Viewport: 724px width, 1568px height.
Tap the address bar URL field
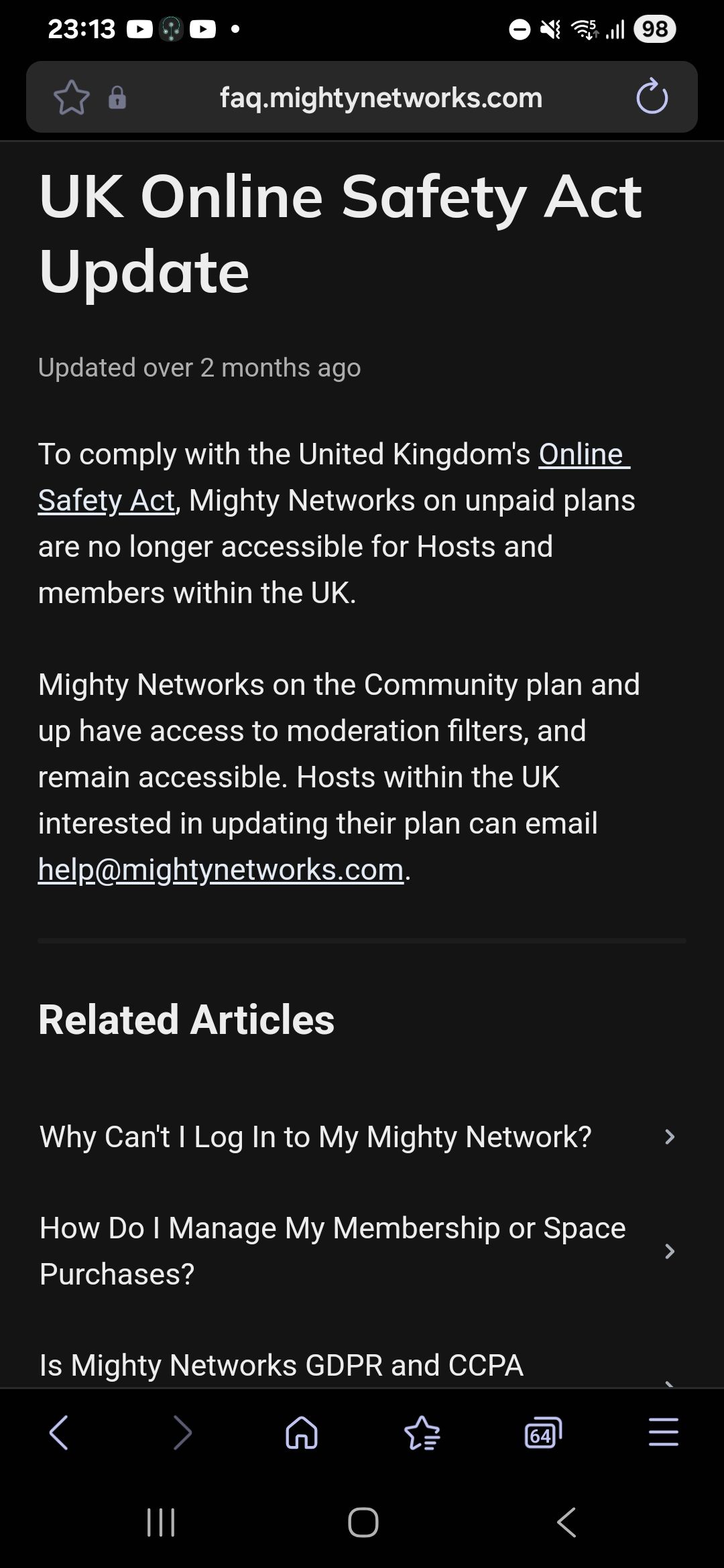pos(381,98)
